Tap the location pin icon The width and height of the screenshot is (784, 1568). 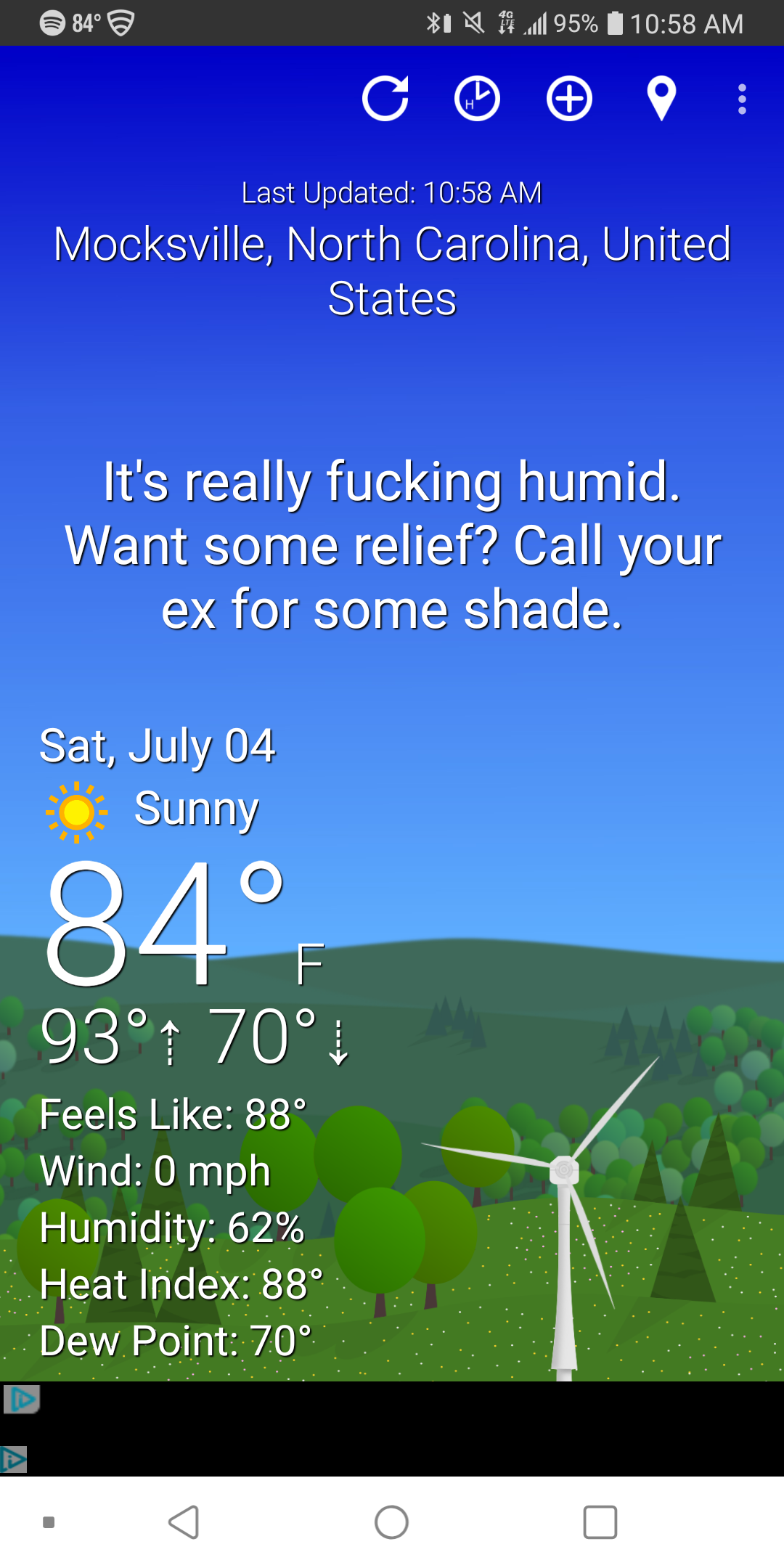(661, 99)
